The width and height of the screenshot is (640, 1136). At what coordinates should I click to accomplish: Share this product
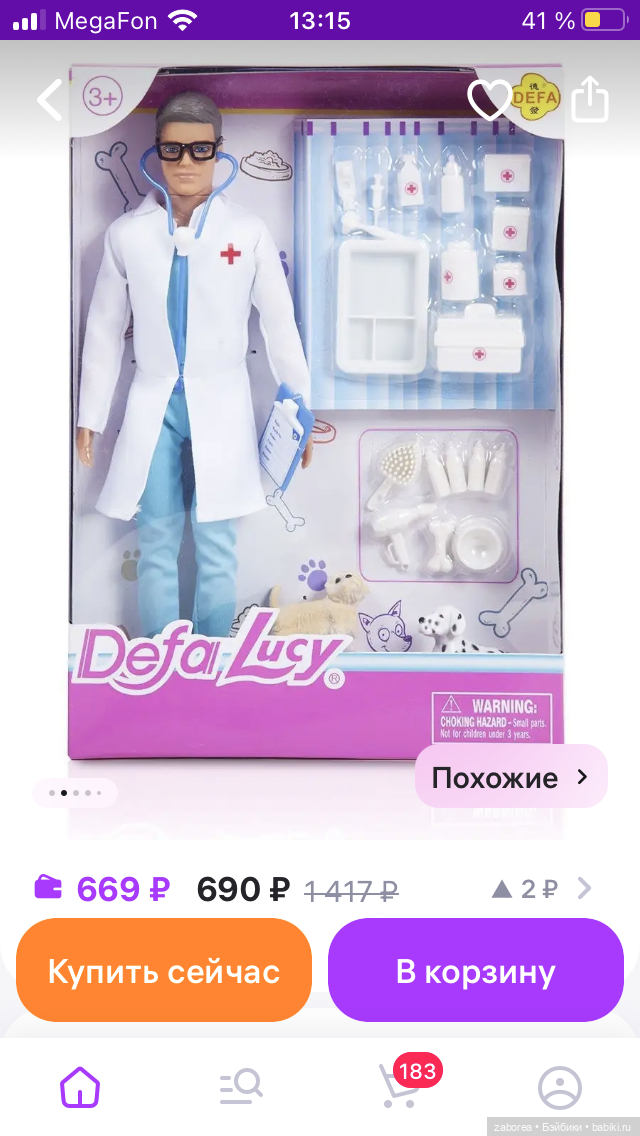click(590, 99)
